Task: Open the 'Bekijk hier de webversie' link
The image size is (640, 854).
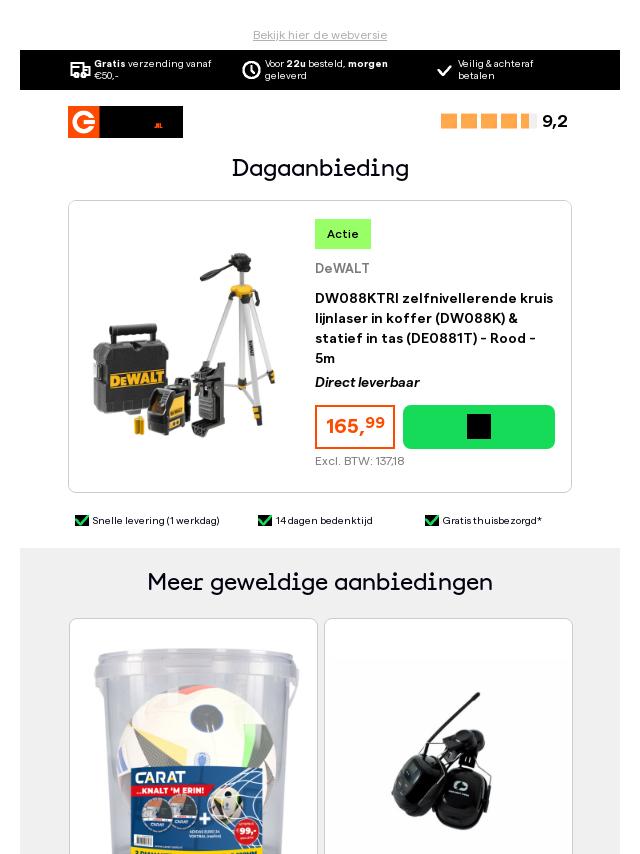Action: tap(320, 35)
